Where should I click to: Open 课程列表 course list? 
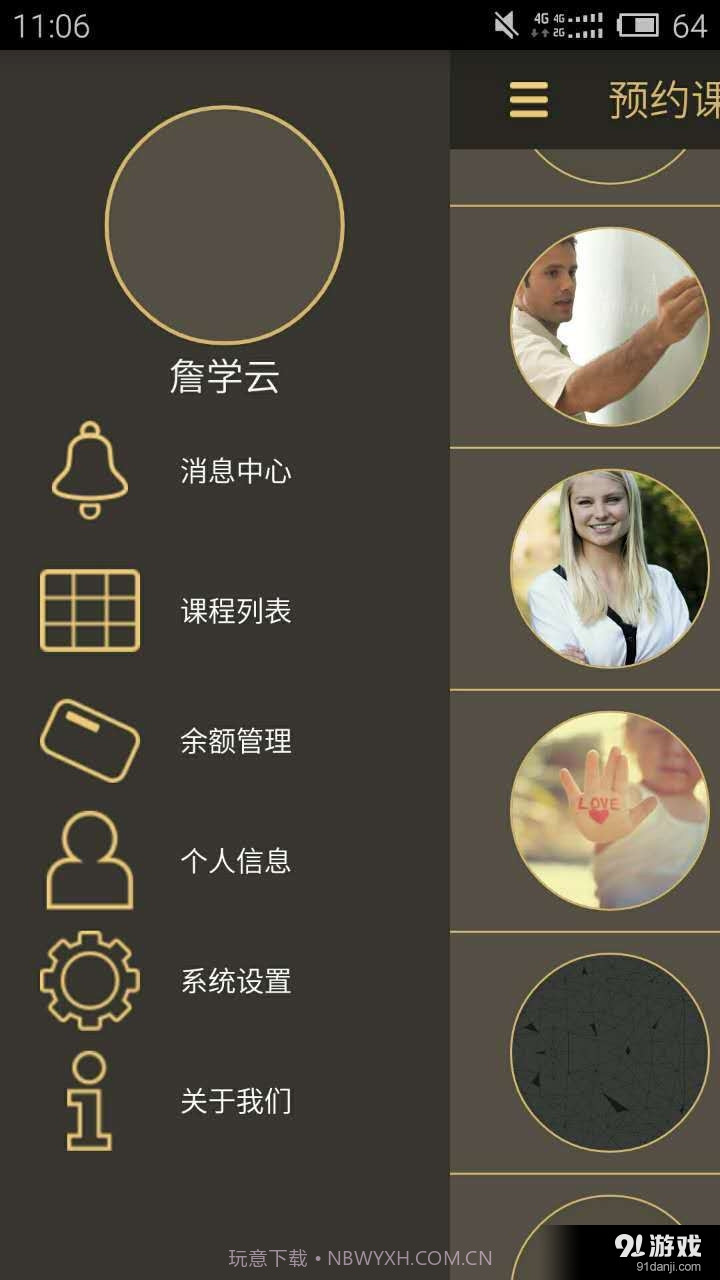tap(235, 611)
